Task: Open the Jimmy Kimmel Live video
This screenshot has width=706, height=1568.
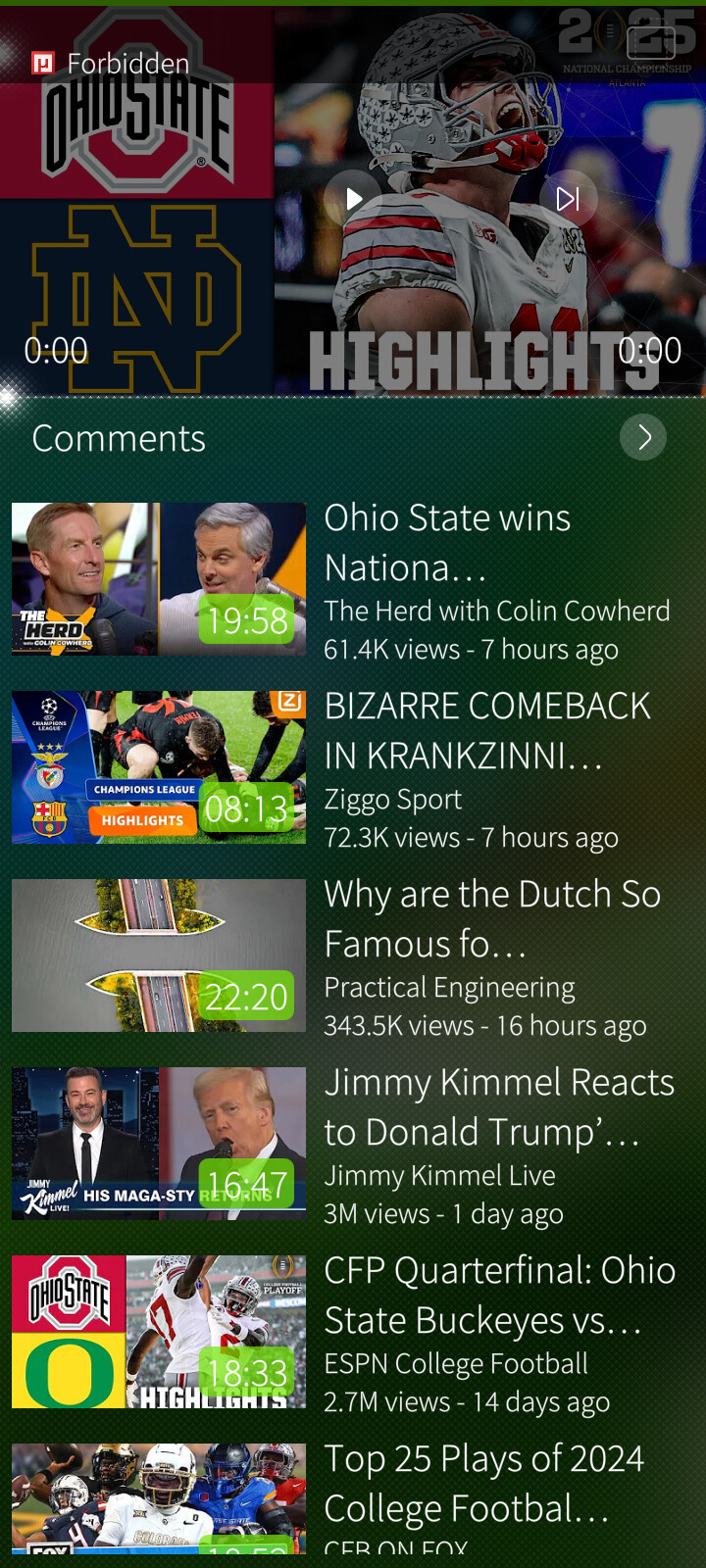Action: pos(353,1145)
